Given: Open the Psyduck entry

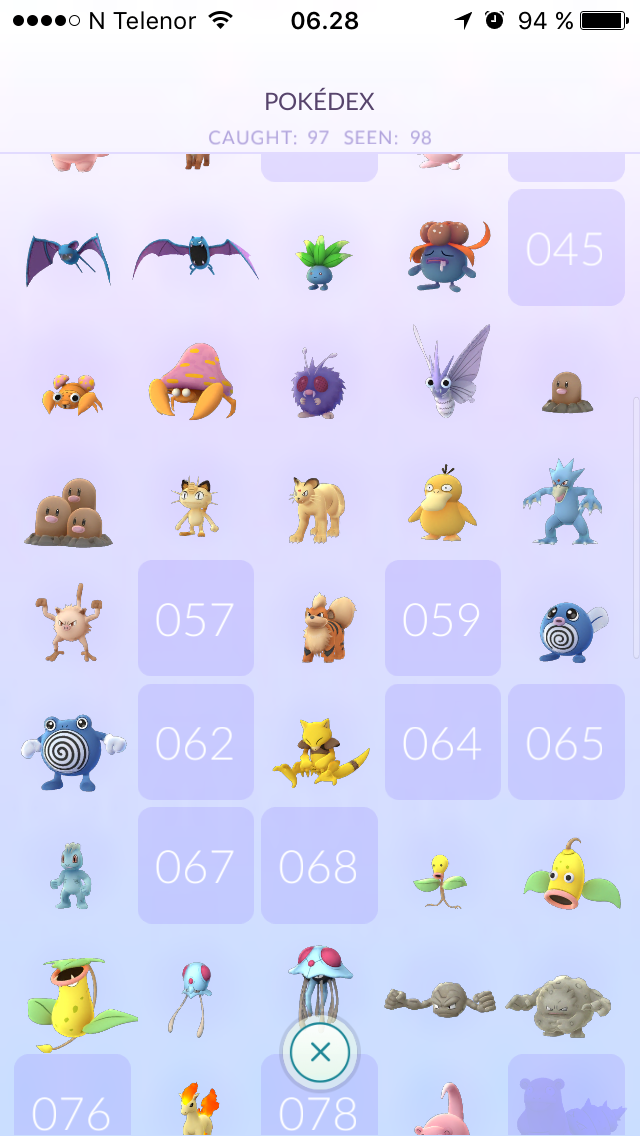Looking at the screenshot, I should click(441, 503).
